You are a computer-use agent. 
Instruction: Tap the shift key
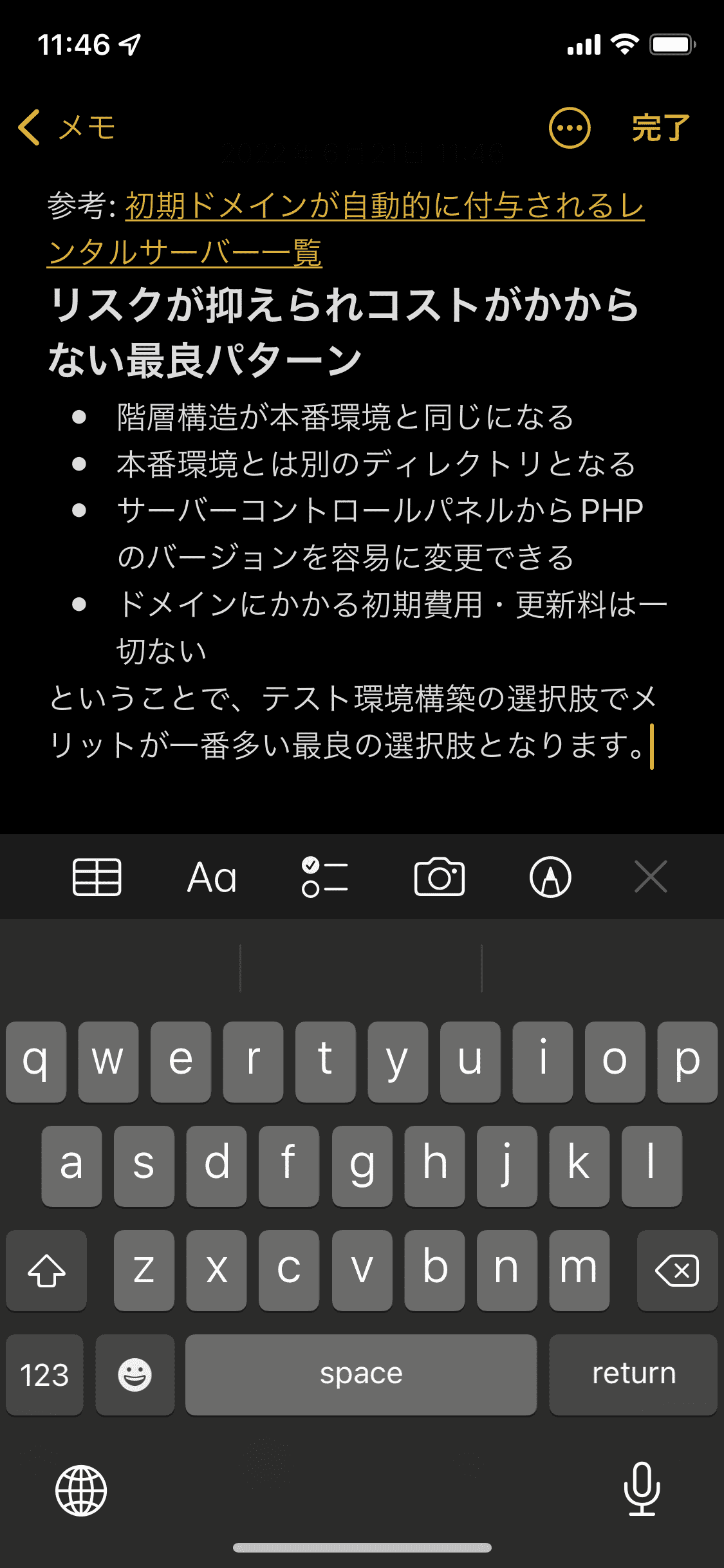pyautogui.click(x=46, y=1271)
